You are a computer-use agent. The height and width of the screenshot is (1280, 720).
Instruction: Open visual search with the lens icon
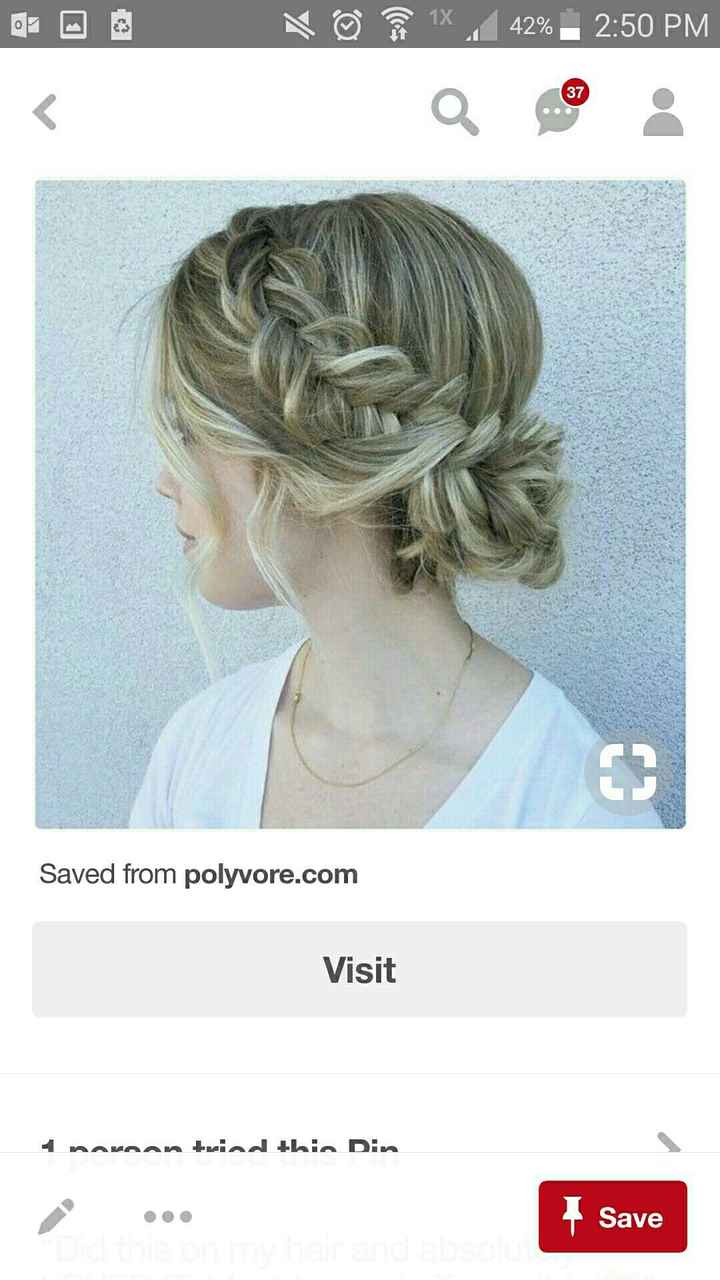[628, 774]
